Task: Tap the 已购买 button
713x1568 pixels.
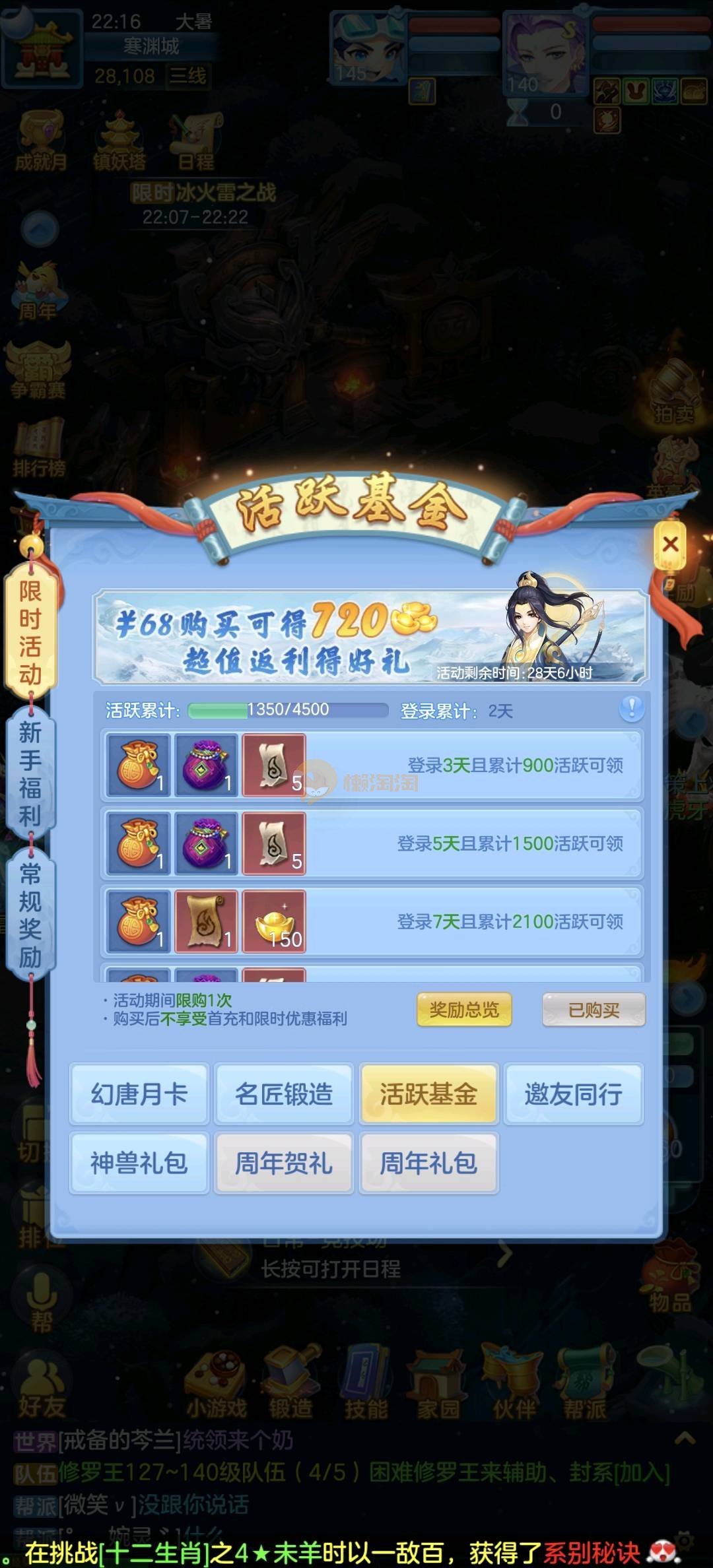Action: 594,1010
